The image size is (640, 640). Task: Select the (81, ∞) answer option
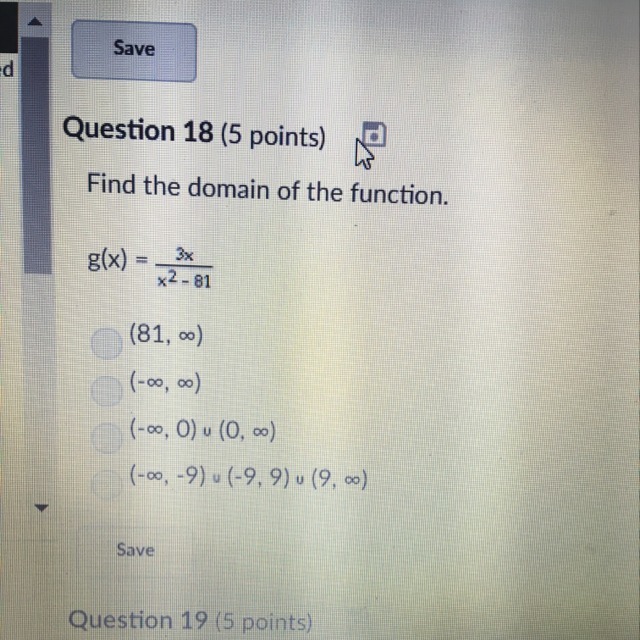(107, 343)
